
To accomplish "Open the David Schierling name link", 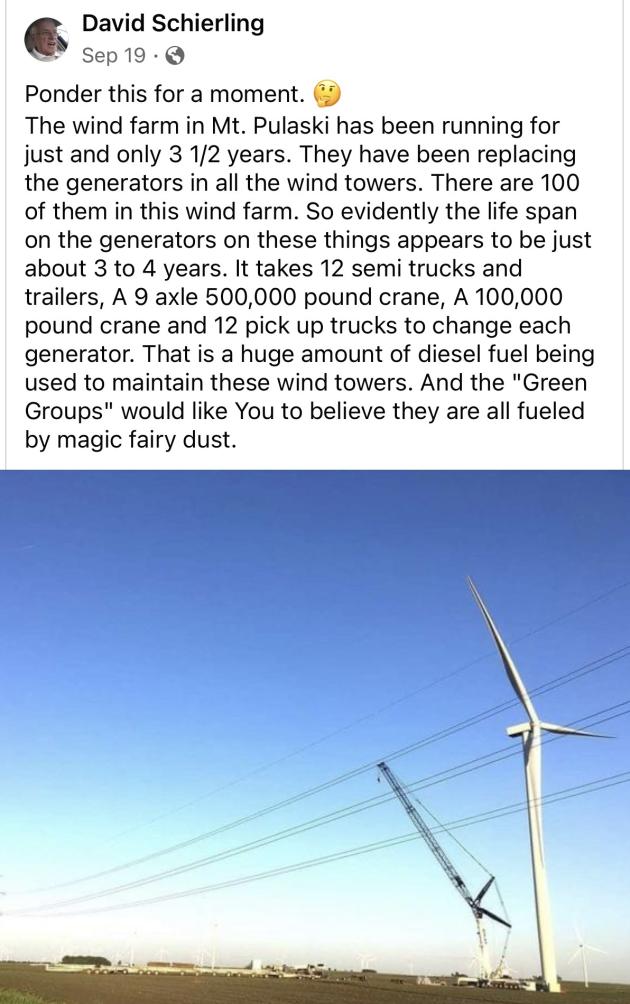I will click(172, 23).
